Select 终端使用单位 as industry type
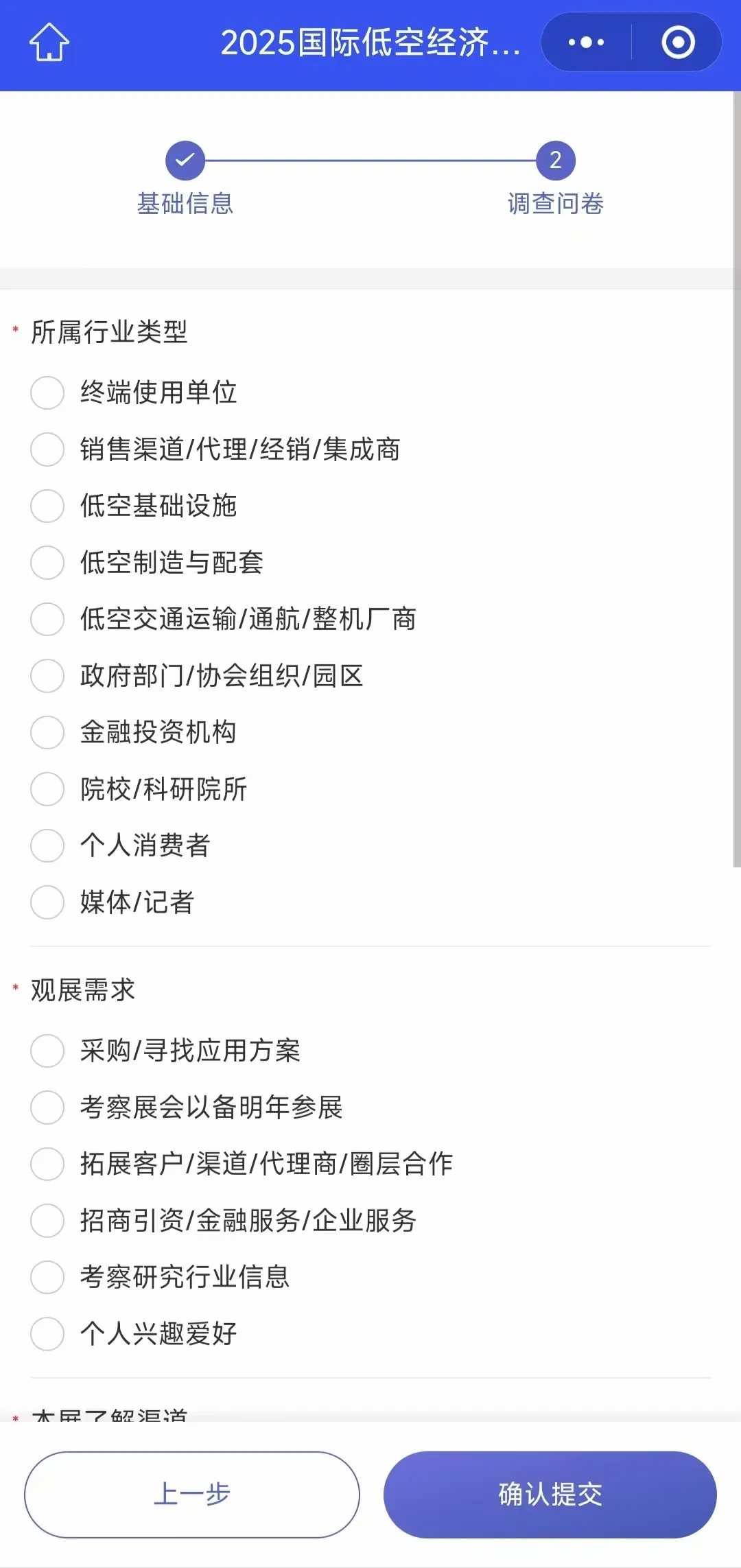The width and height of the screenshot is (741, 1568). pyautogui.click(x=47, y=393)
